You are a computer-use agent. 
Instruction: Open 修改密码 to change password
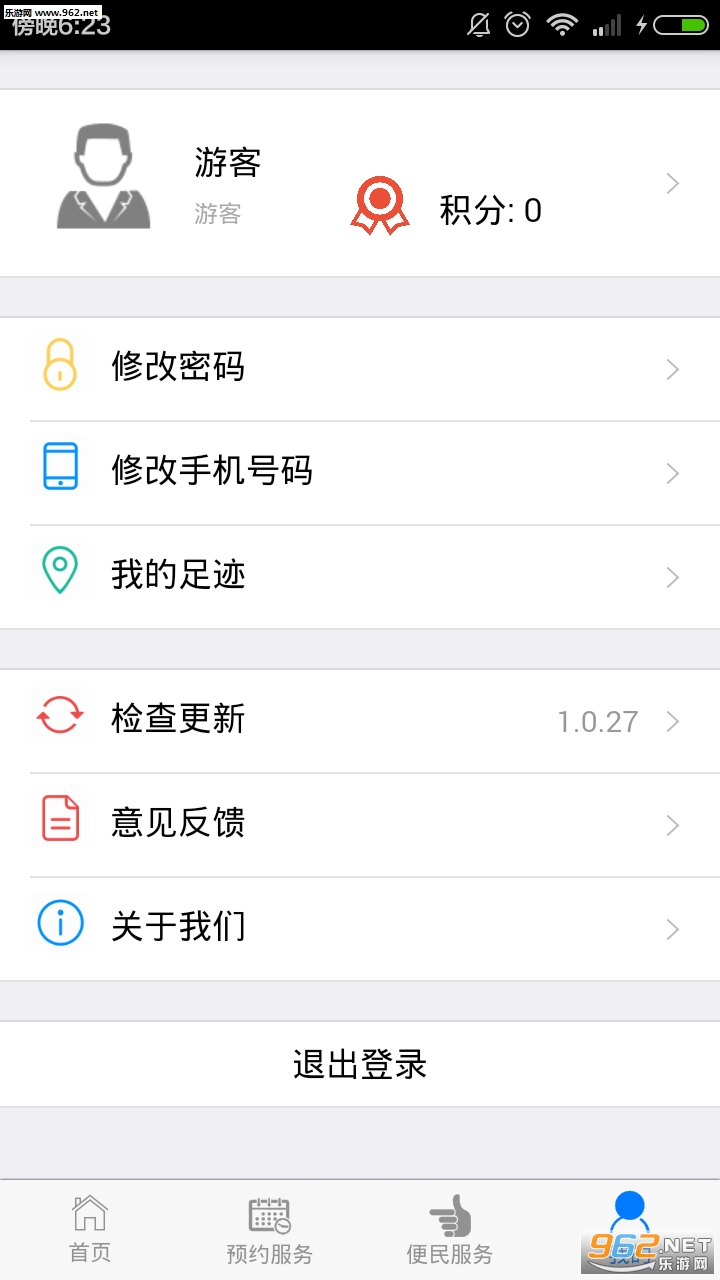pos(360,368)
